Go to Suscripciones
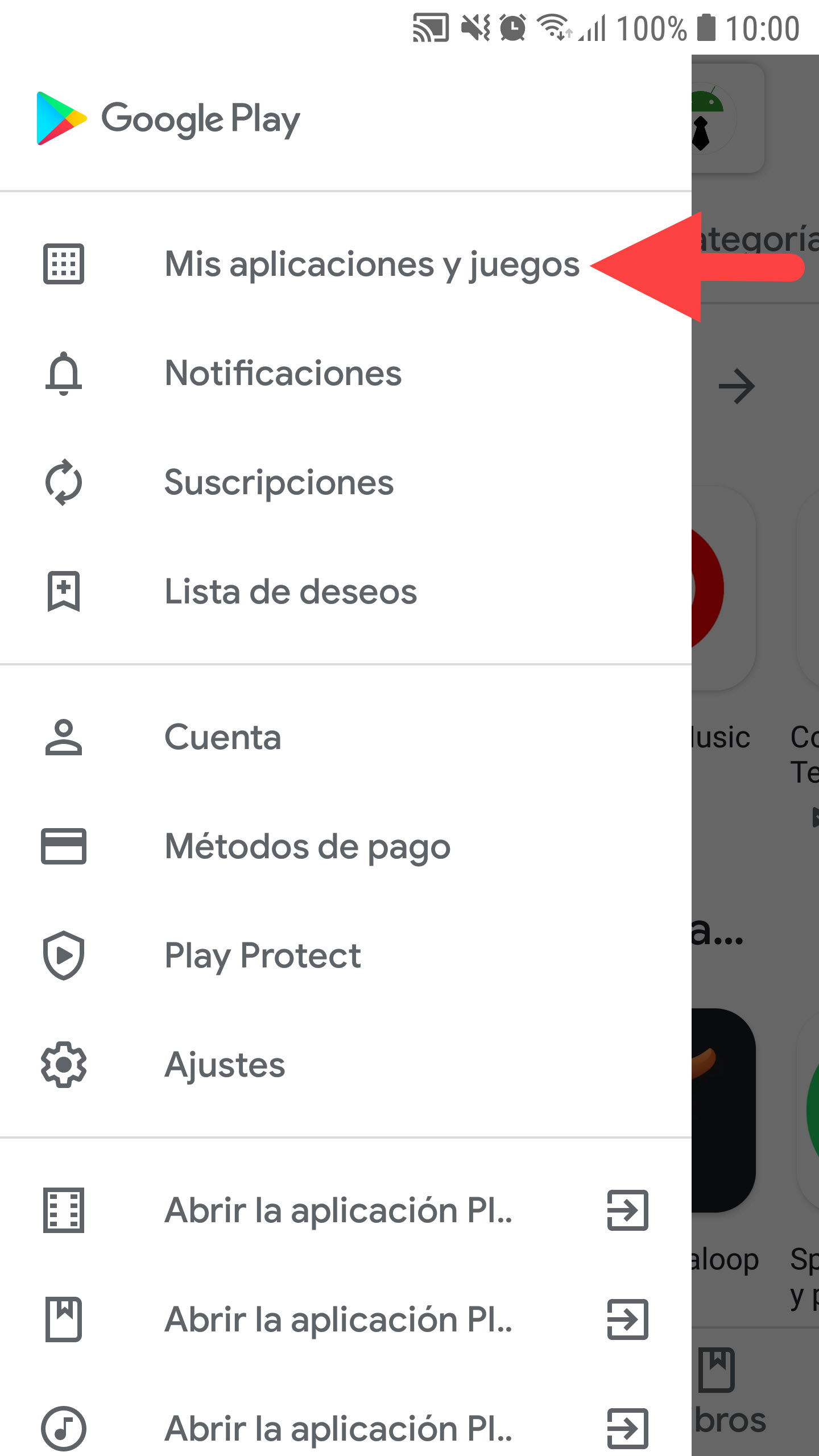 click(x=346, y=483)
